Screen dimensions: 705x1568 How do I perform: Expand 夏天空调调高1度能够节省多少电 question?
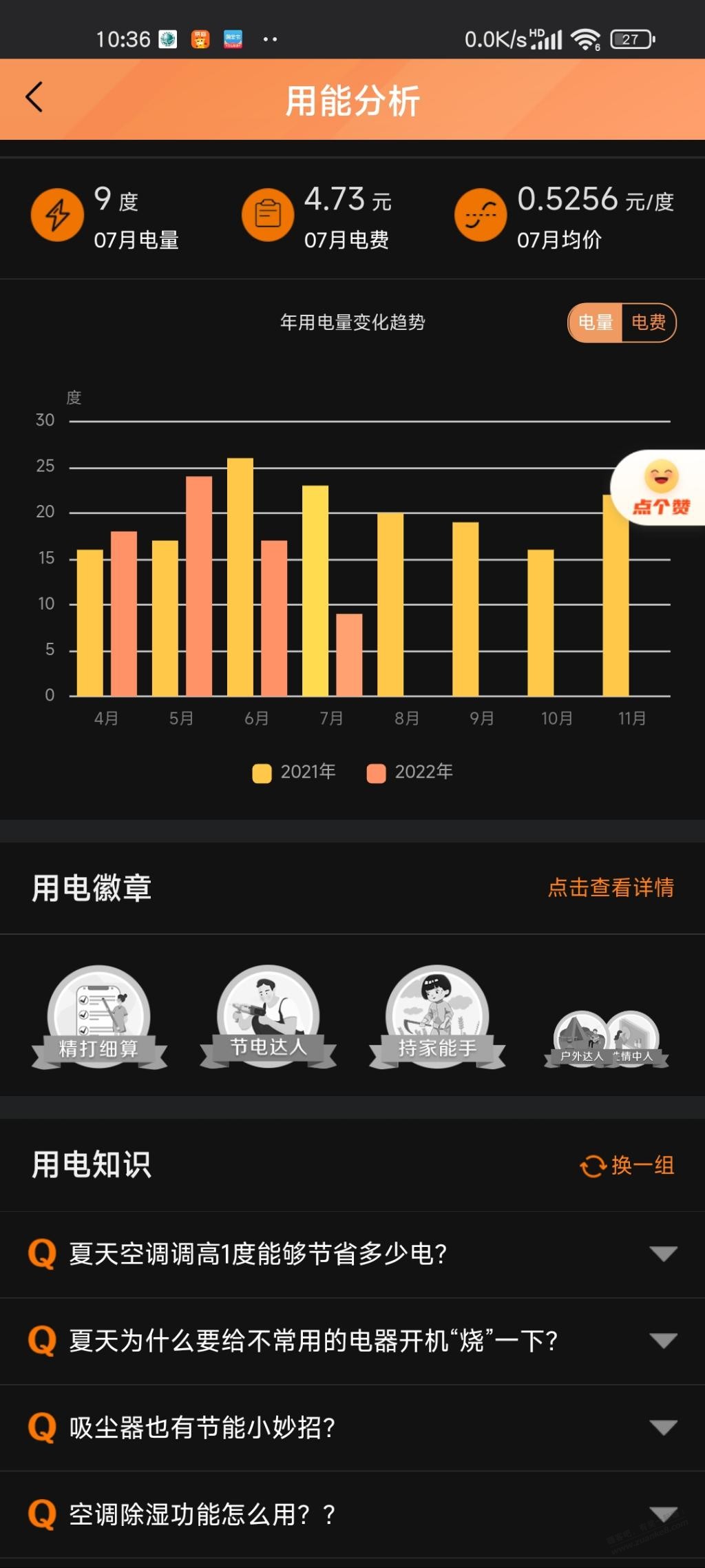(352, 1254)
